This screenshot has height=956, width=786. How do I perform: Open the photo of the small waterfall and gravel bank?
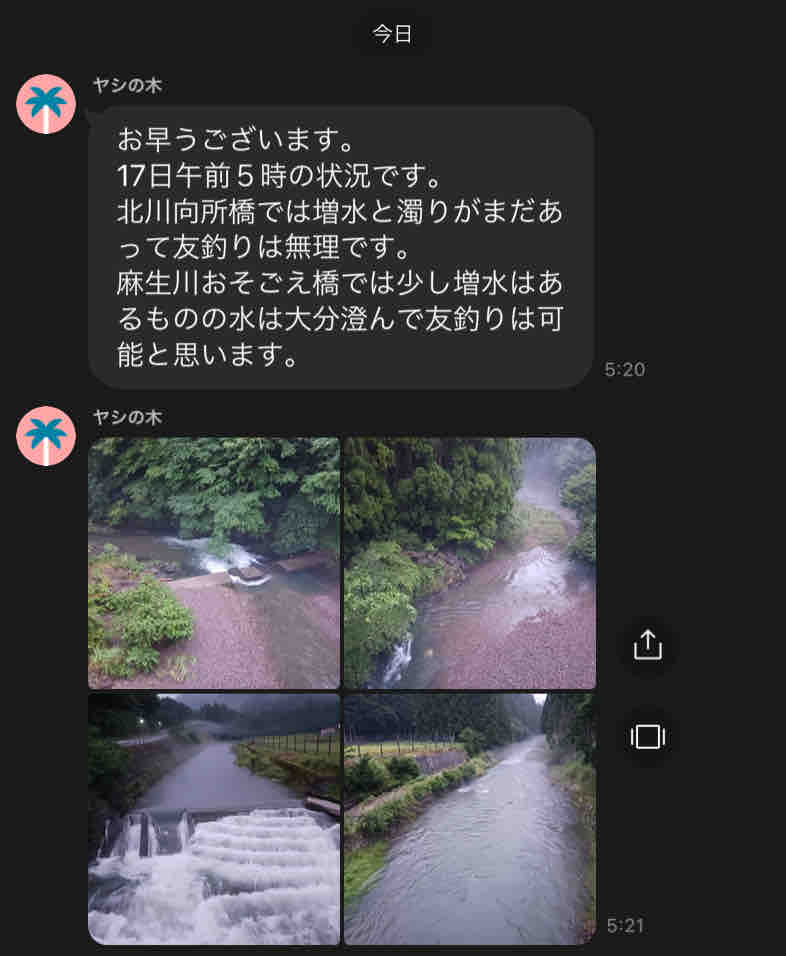214,563
